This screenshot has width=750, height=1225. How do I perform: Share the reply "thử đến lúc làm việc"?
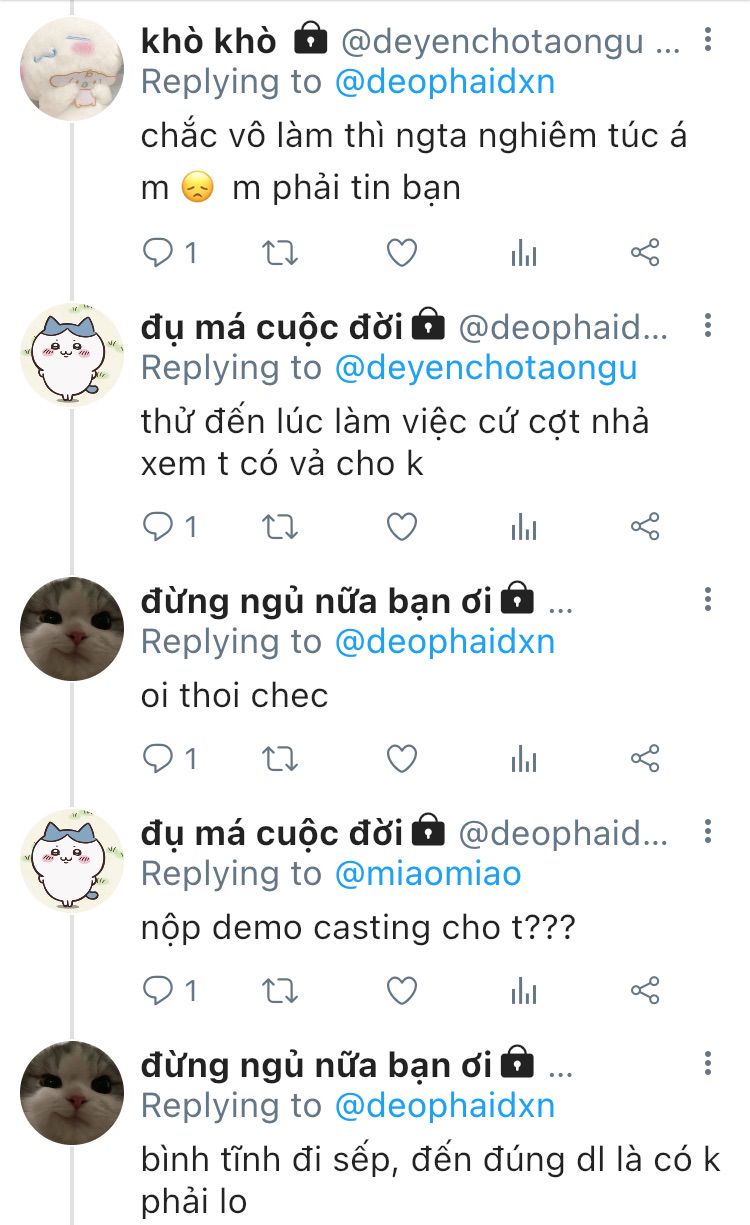645,526
